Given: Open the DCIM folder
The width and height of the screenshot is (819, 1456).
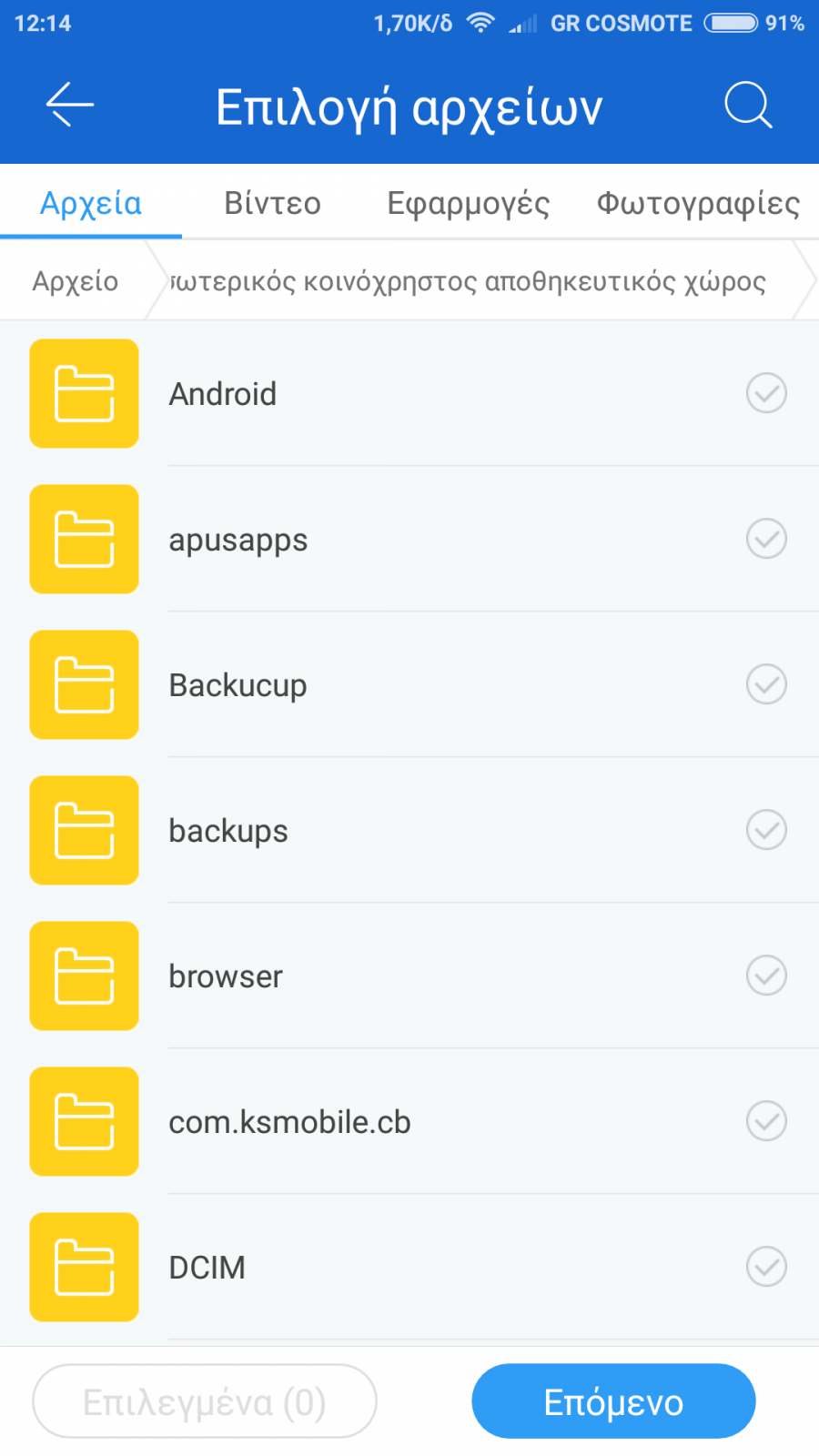Looking at the screenshot, I should (409, 1267).
